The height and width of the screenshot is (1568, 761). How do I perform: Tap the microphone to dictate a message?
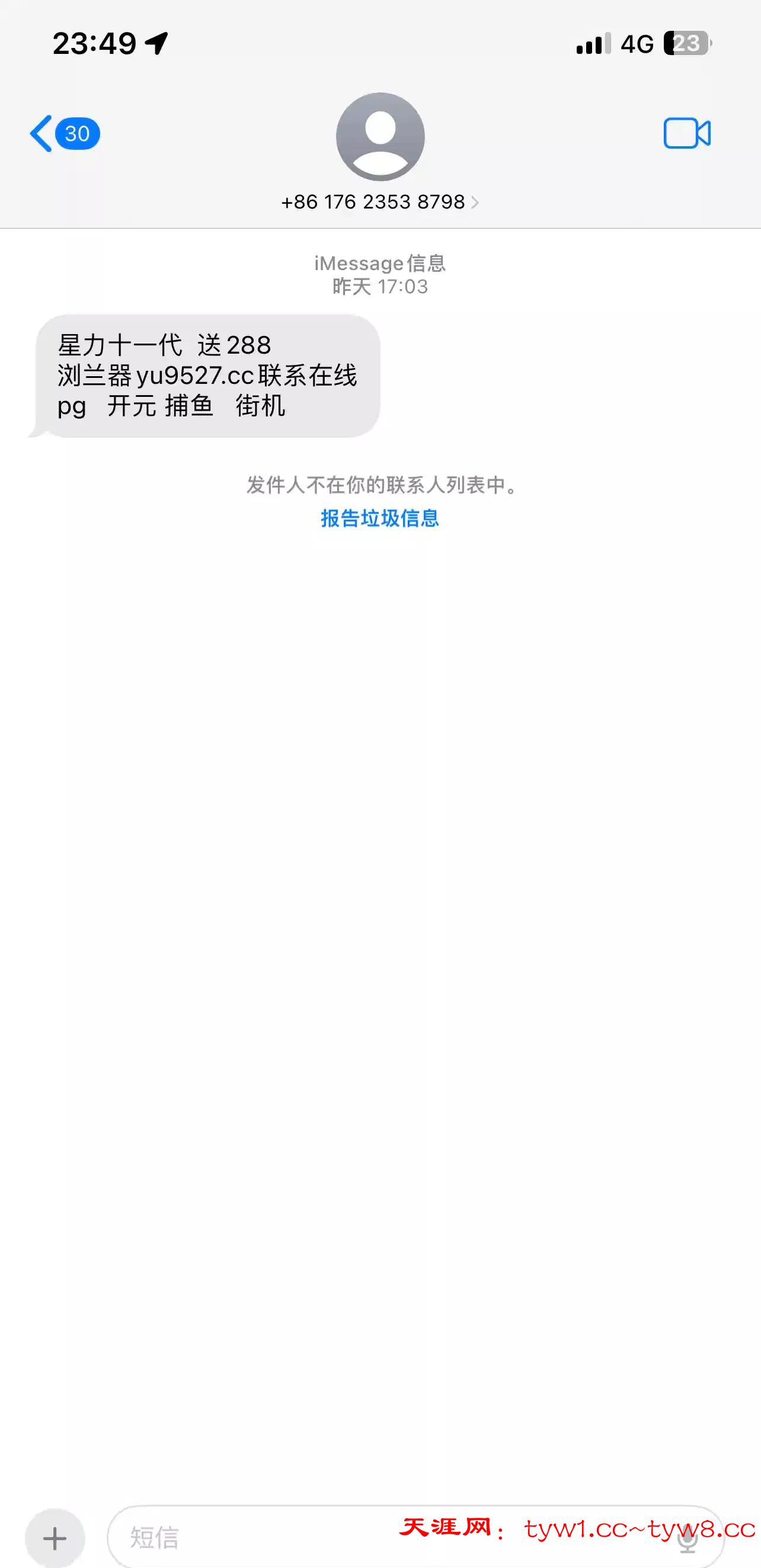(688, 1539)
